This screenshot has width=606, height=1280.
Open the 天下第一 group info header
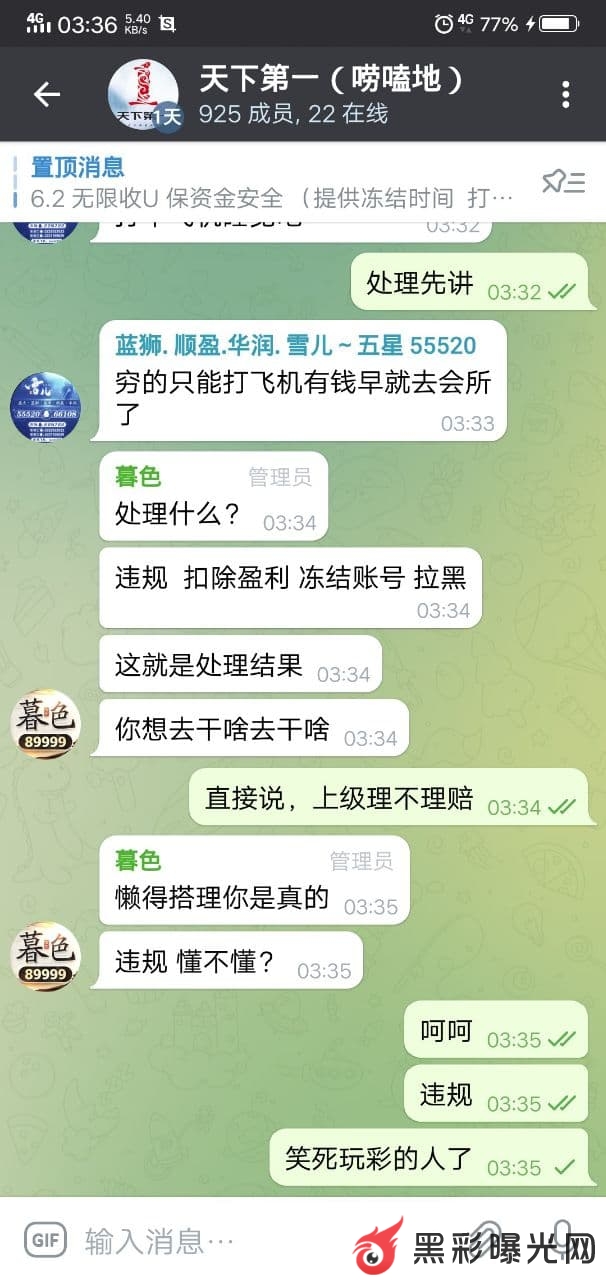pos(330,95)
